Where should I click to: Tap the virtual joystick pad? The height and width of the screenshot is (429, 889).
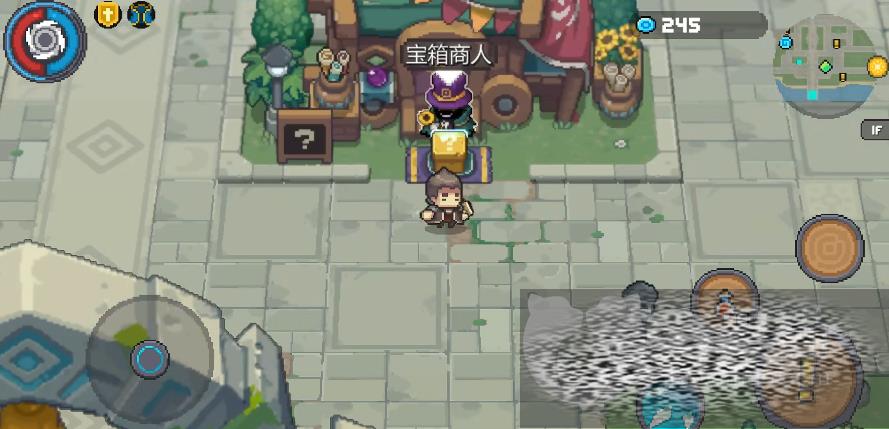tap(150, 358)
